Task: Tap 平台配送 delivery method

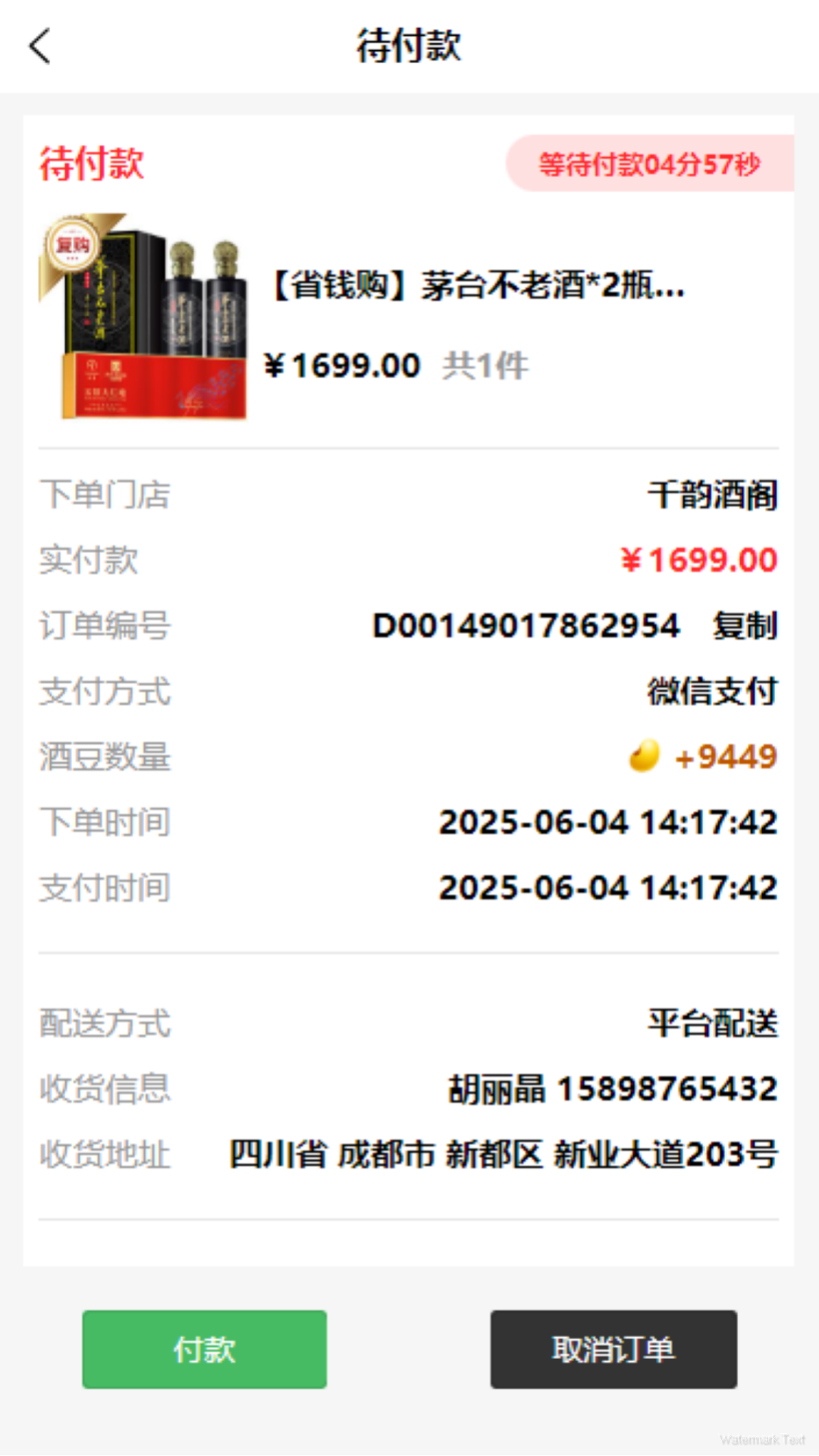Action: [x=713, y=1024]
